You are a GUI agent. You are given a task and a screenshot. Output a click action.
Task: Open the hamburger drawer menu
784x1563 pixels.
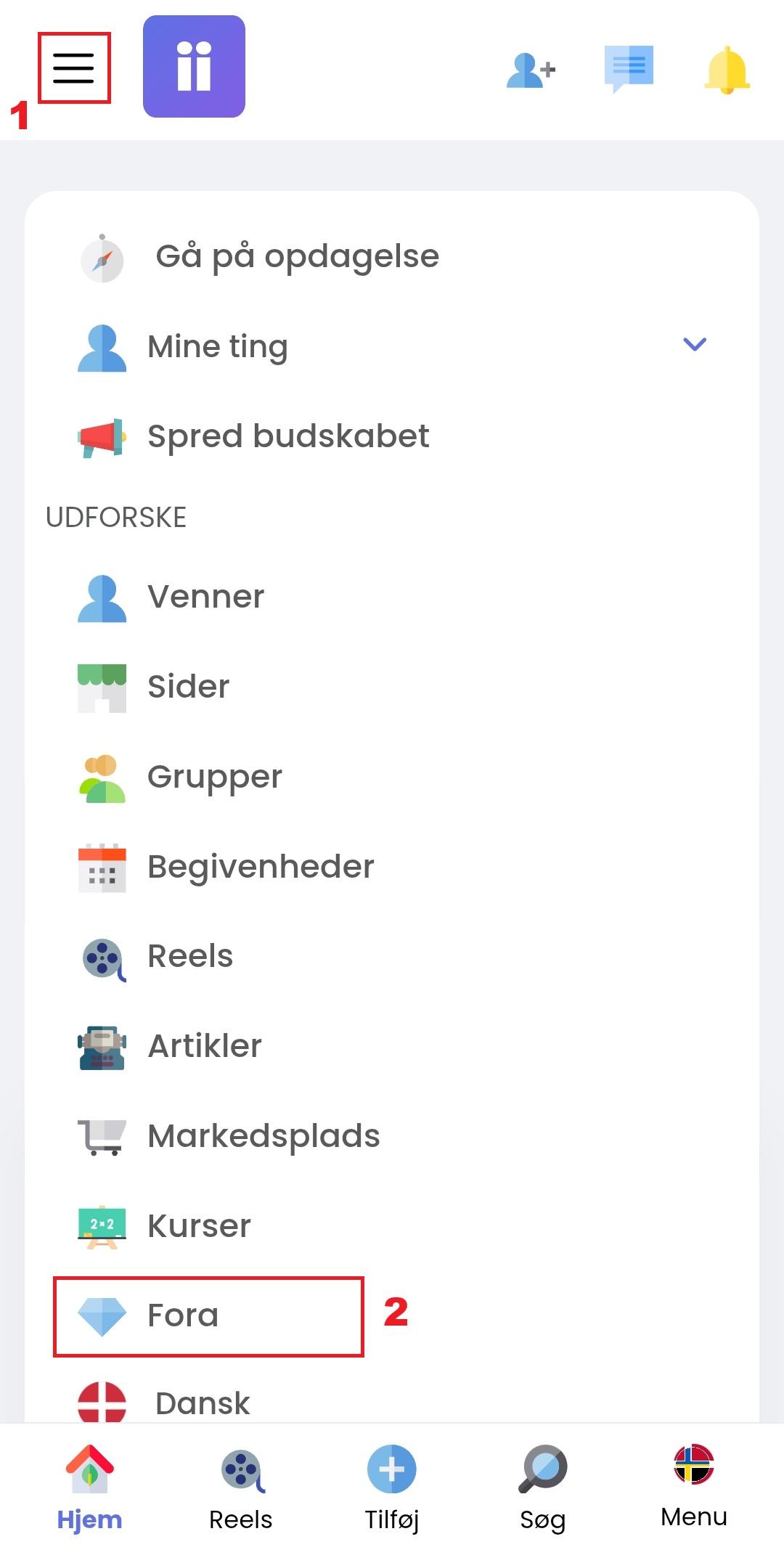(73, 68)
